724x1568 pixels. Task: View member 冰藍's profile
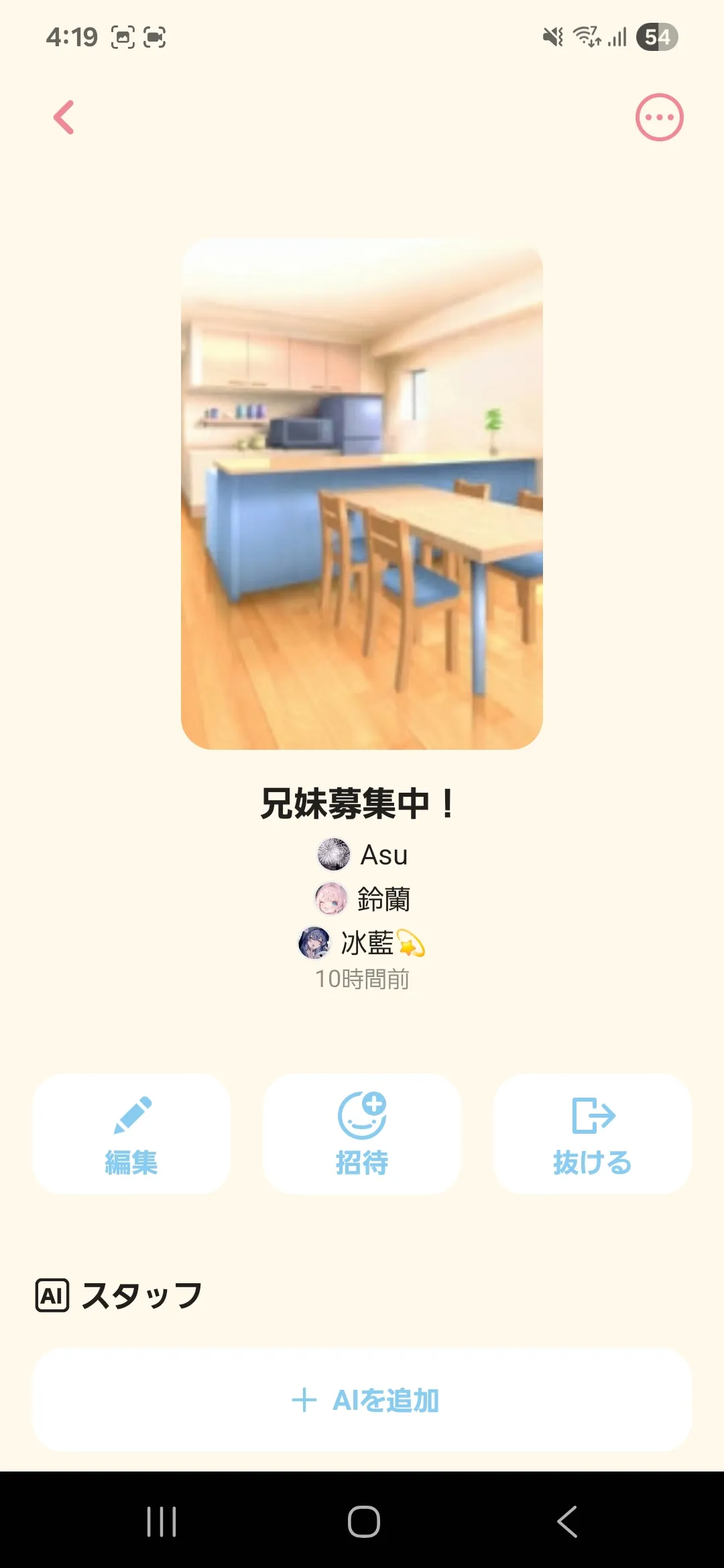coord(363,943)
